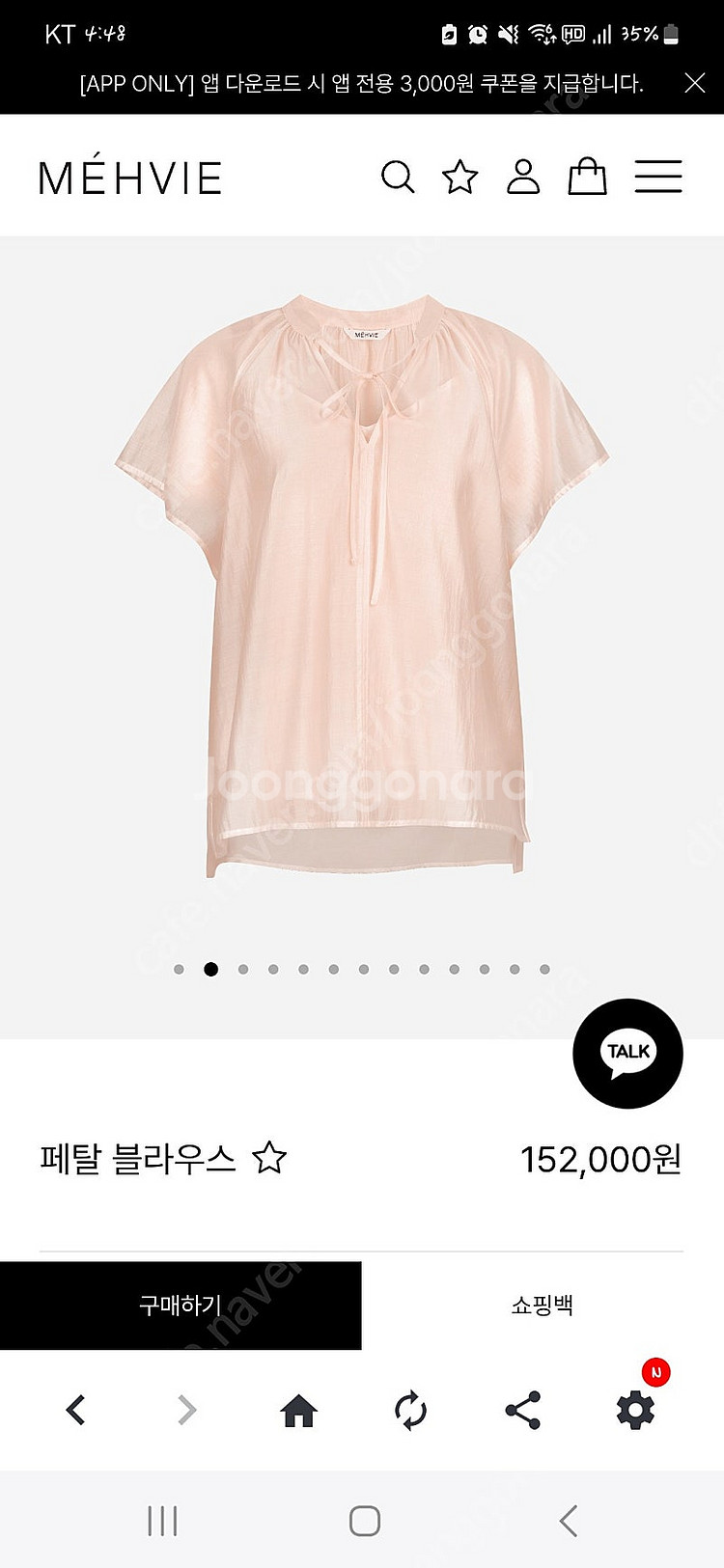Open the wishlist star in header

[x=459, y=178]
